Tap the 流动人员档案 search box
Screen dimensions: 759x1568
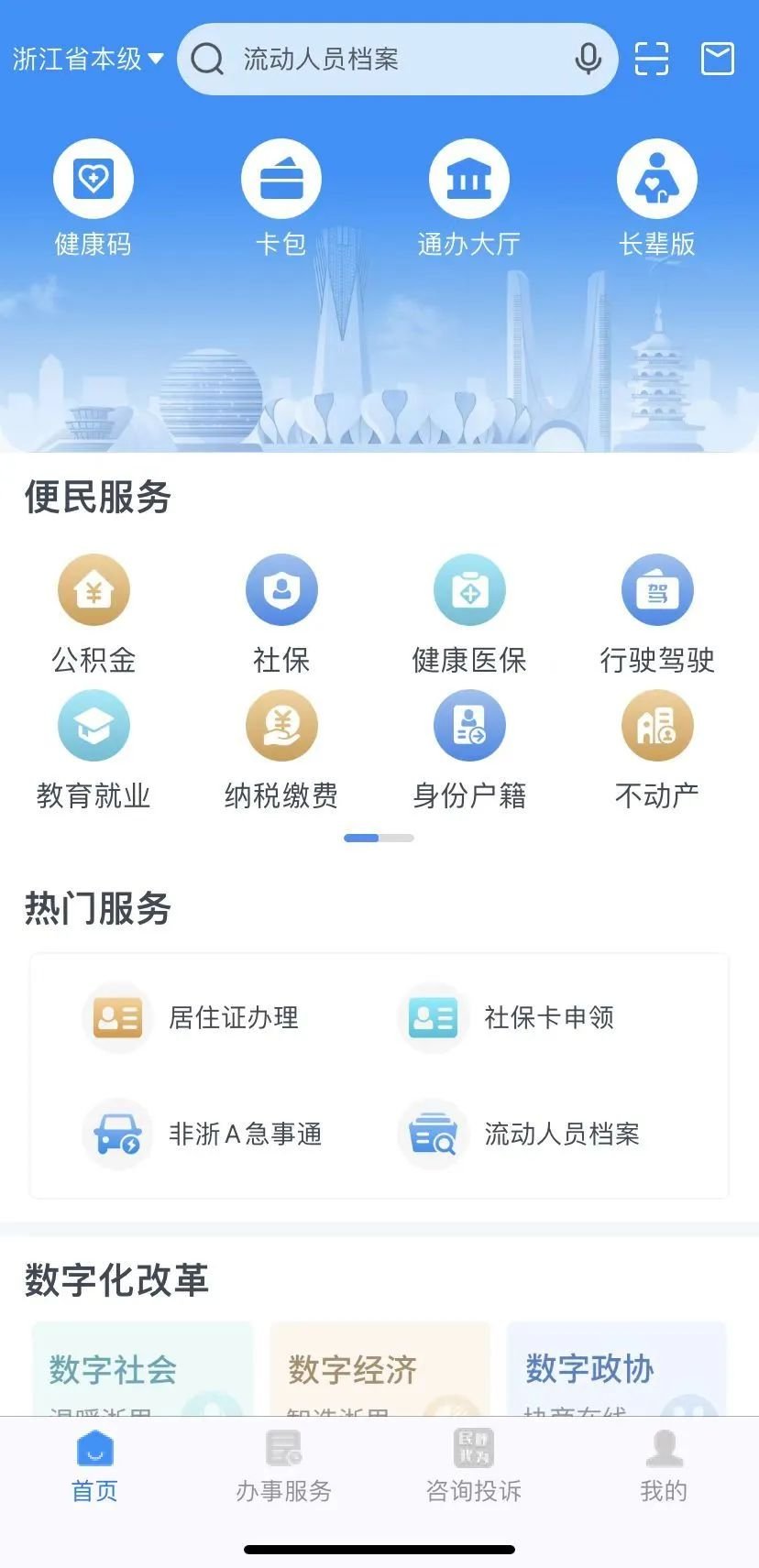[x=397, y=60]
